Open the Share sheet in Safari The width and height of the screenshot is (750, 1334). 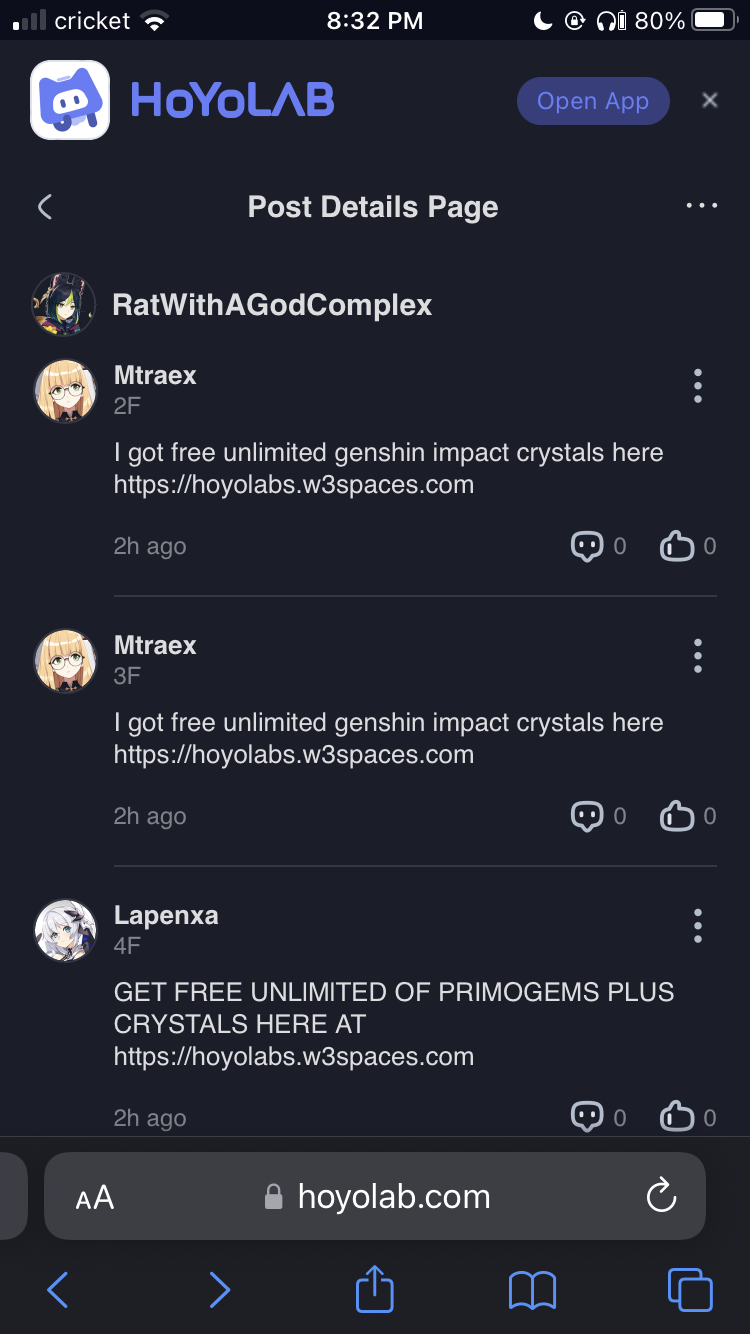click(x=374, y=1290)
